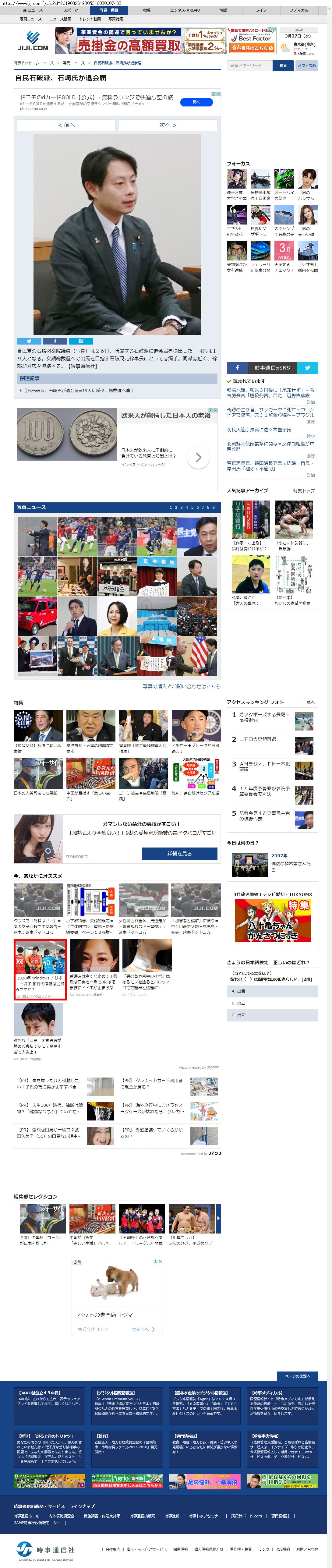Open the スポーツ tab in the top navigation
332x1568 pixels.
coord(70,10)
